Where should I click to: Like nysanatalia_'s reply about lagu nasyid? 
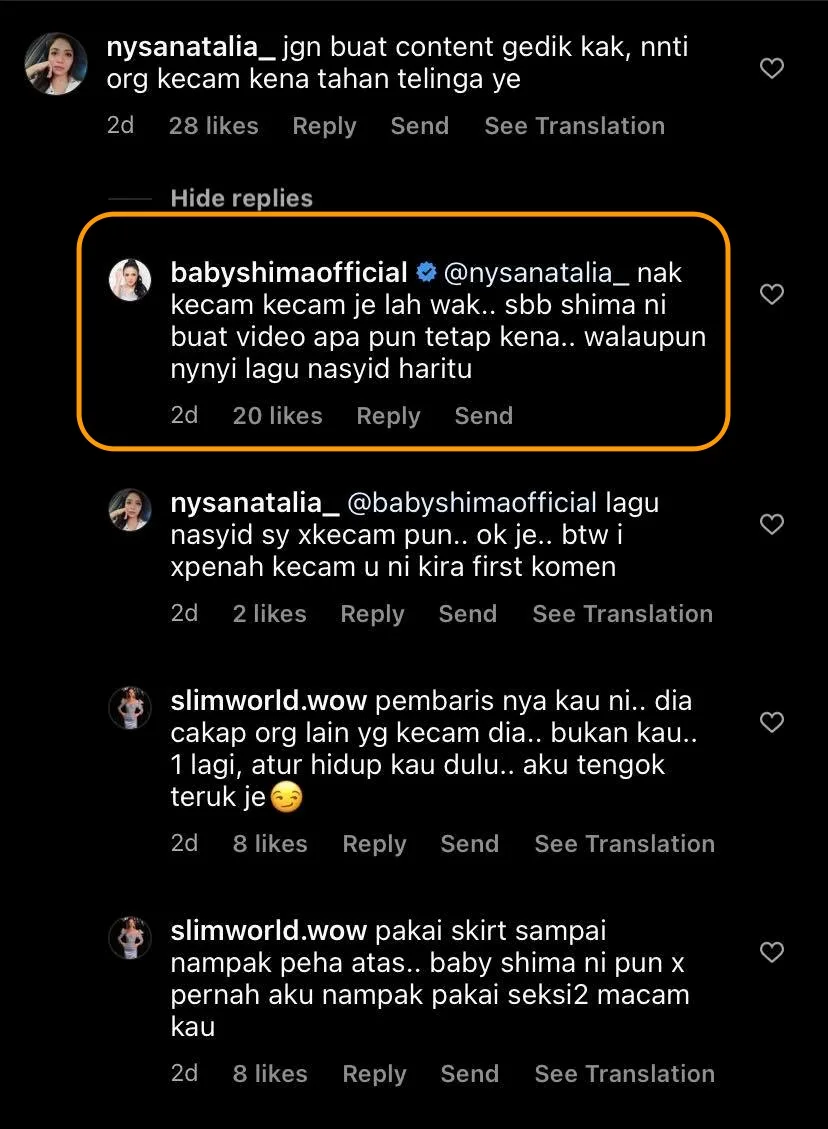tap(772, 524)
